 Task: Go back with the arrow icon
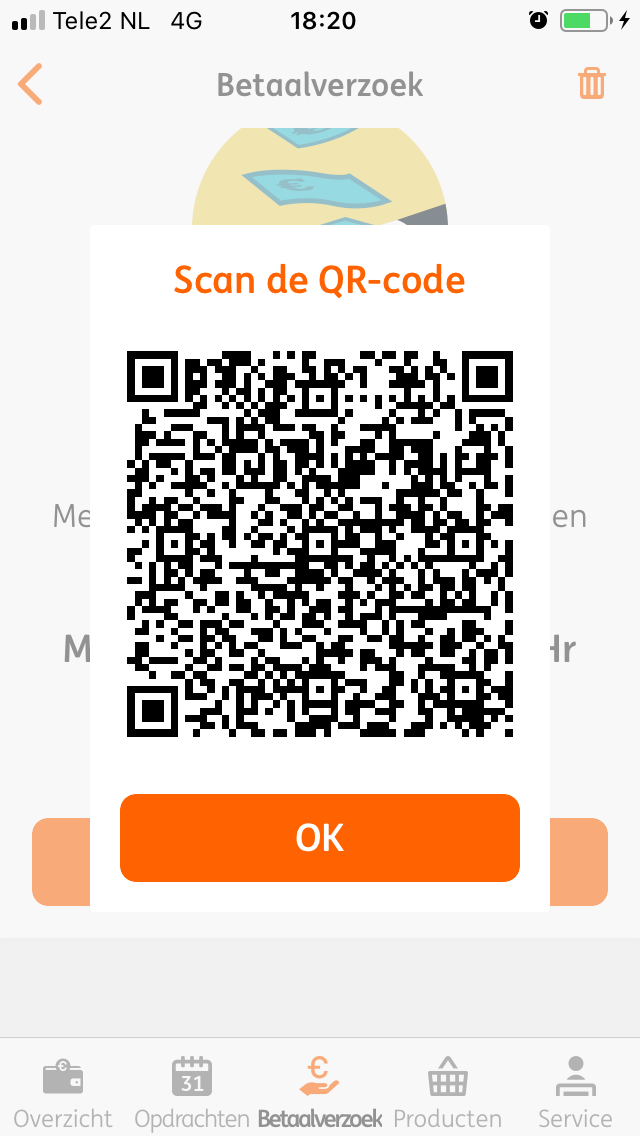30,84
